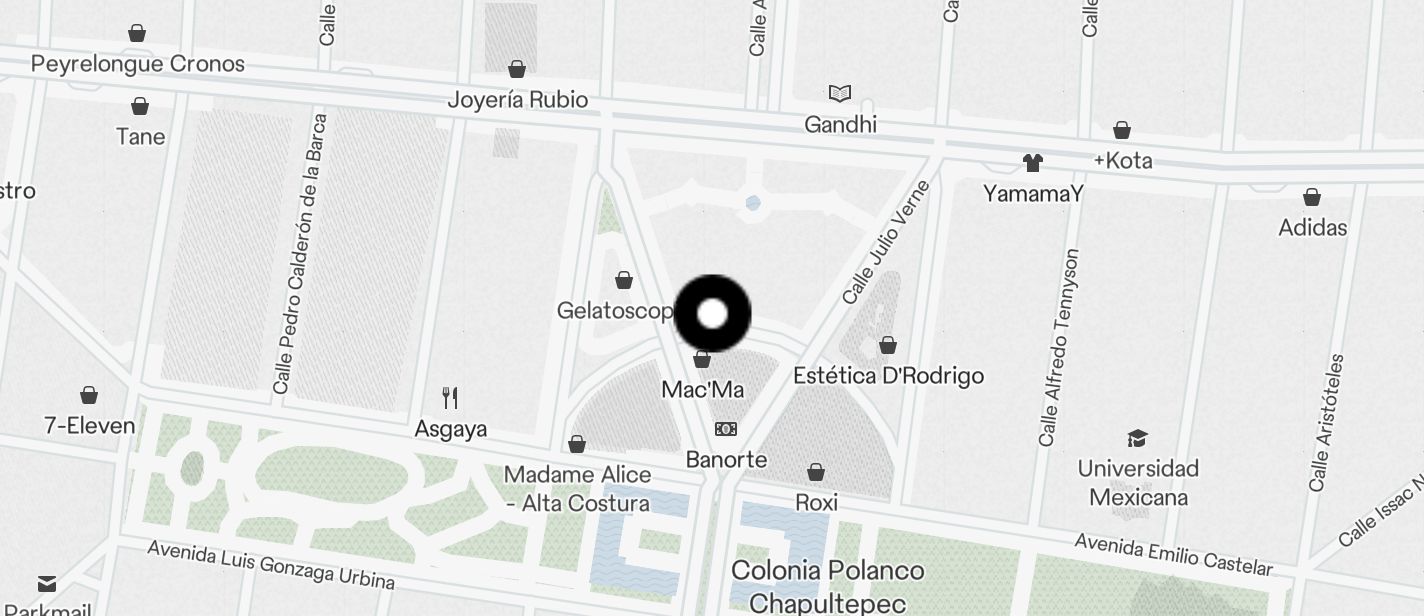Screen dimensions: 1424x616
Task: Open the Estética D'Rodrigo marker
Action: [x=888, y=346]
